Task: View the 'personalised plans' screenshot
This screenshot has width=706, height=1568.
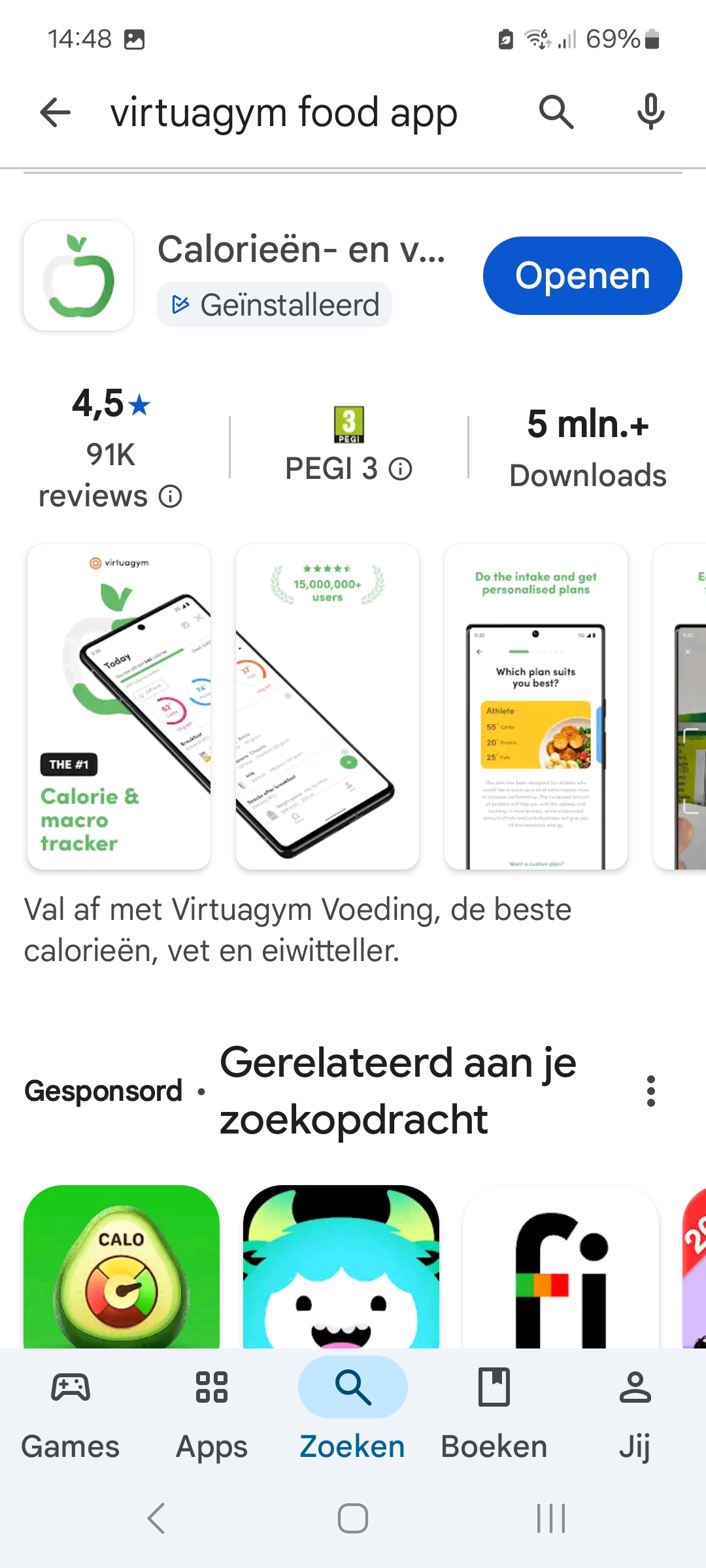Action: coord(535,706)
